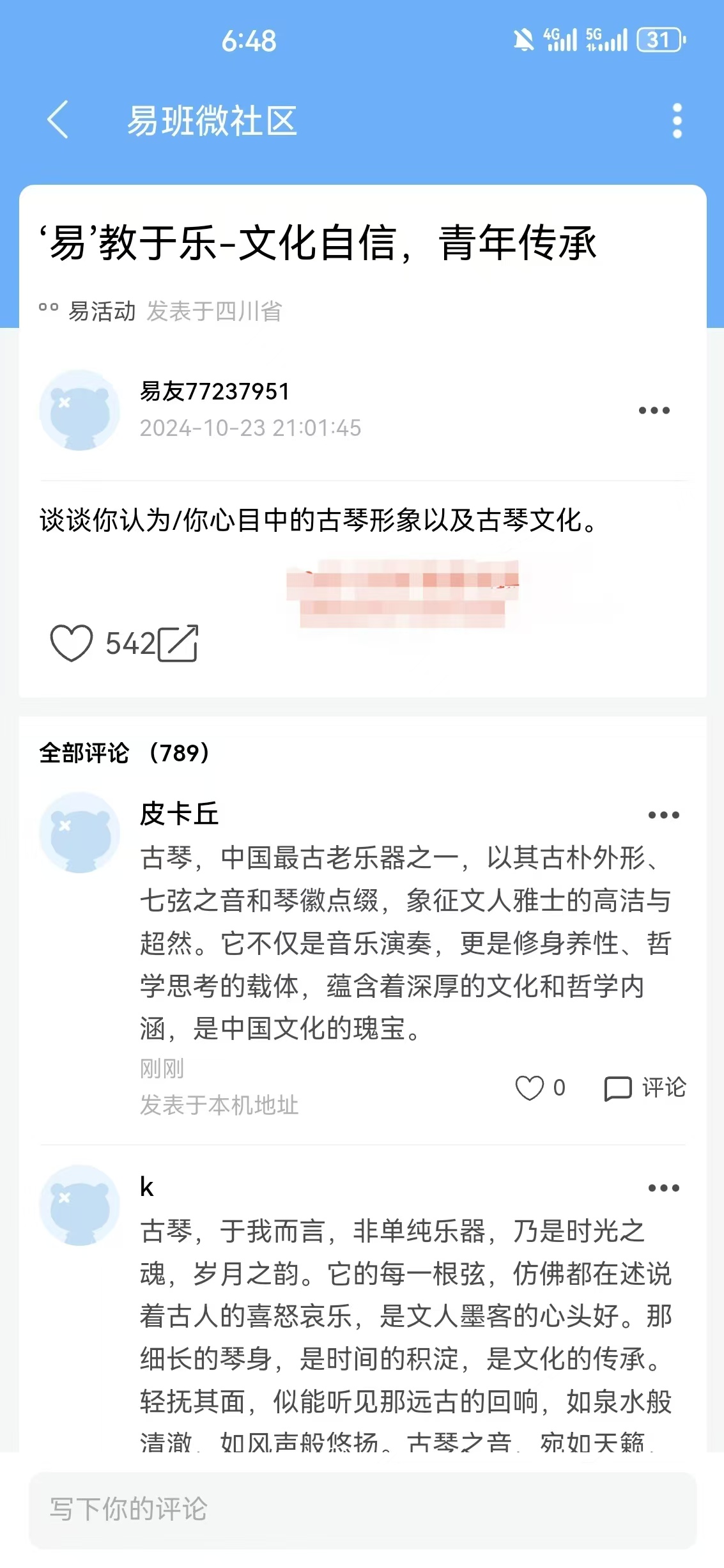Open more options on k's comment
Image resolution: width=724 pixels, height=1568 pixels.
[663, 1188]
